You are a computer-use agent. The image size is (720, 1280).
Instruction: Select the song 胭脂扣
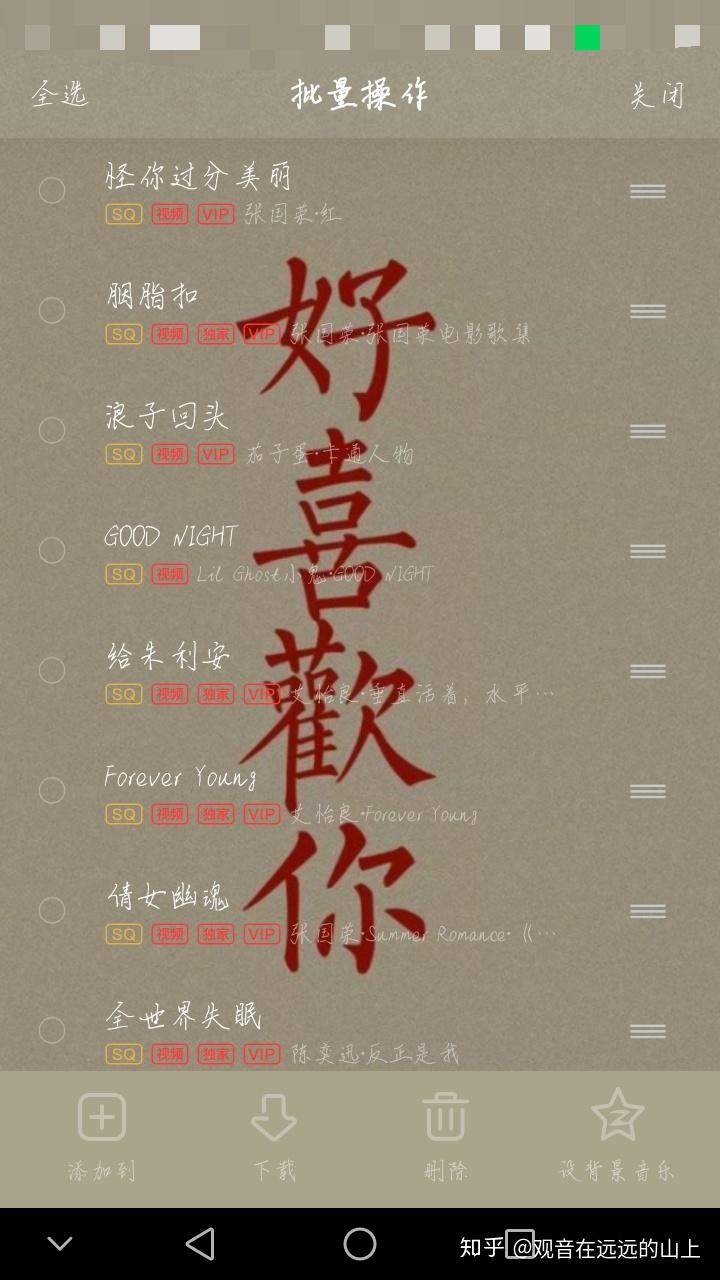[52, 311]
